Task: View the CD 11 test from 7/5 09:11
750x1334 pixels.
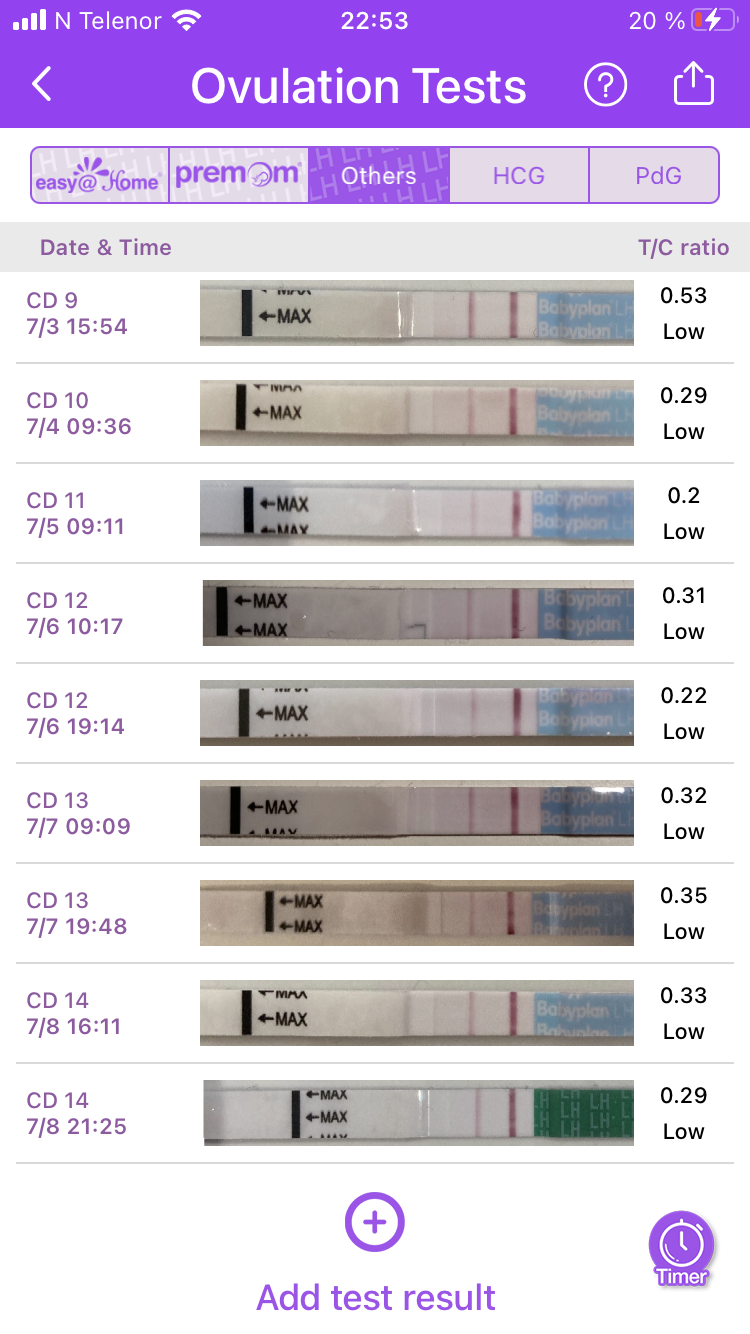Action: click(x=375, y=513)
